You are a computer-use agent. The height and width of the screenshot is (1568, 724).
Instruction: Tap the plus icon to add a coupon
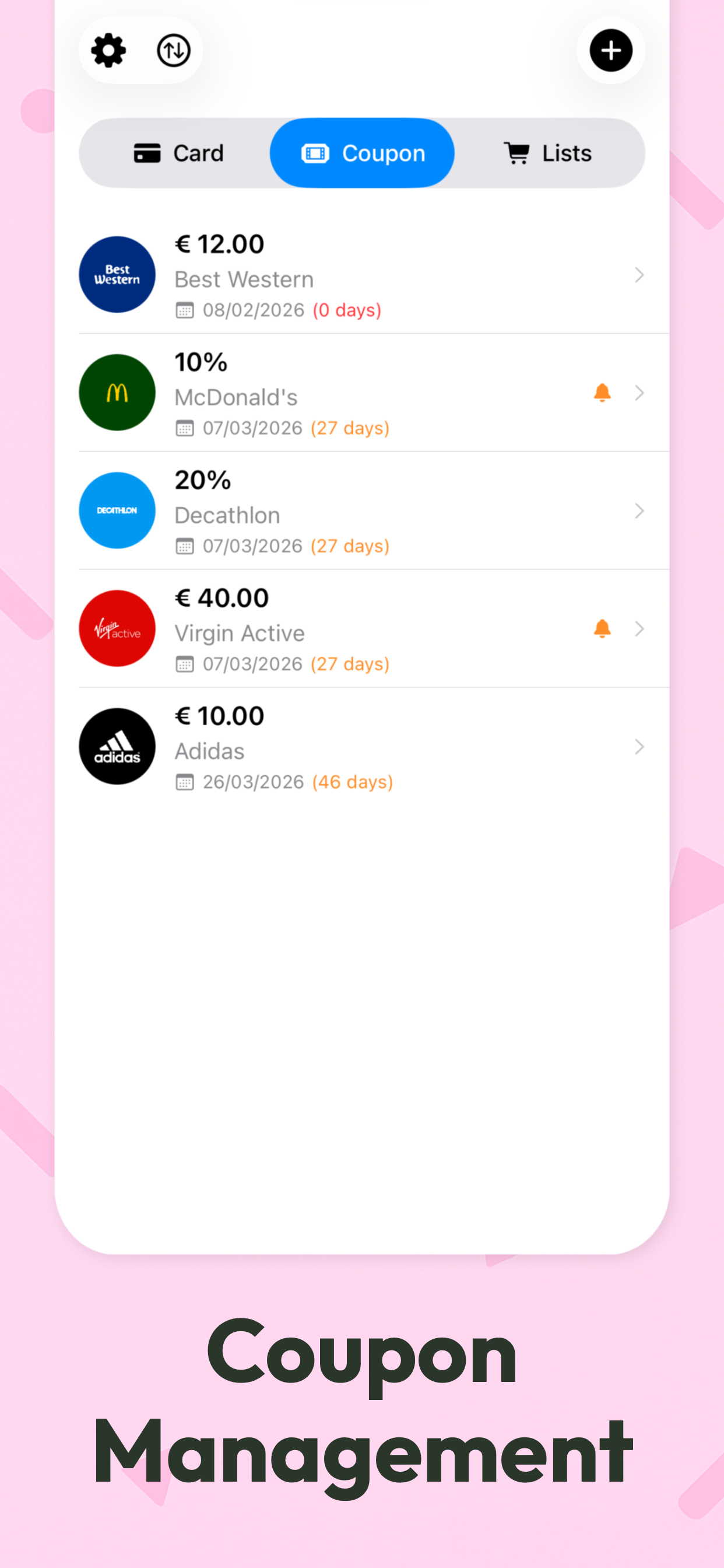tap(610, 51)
